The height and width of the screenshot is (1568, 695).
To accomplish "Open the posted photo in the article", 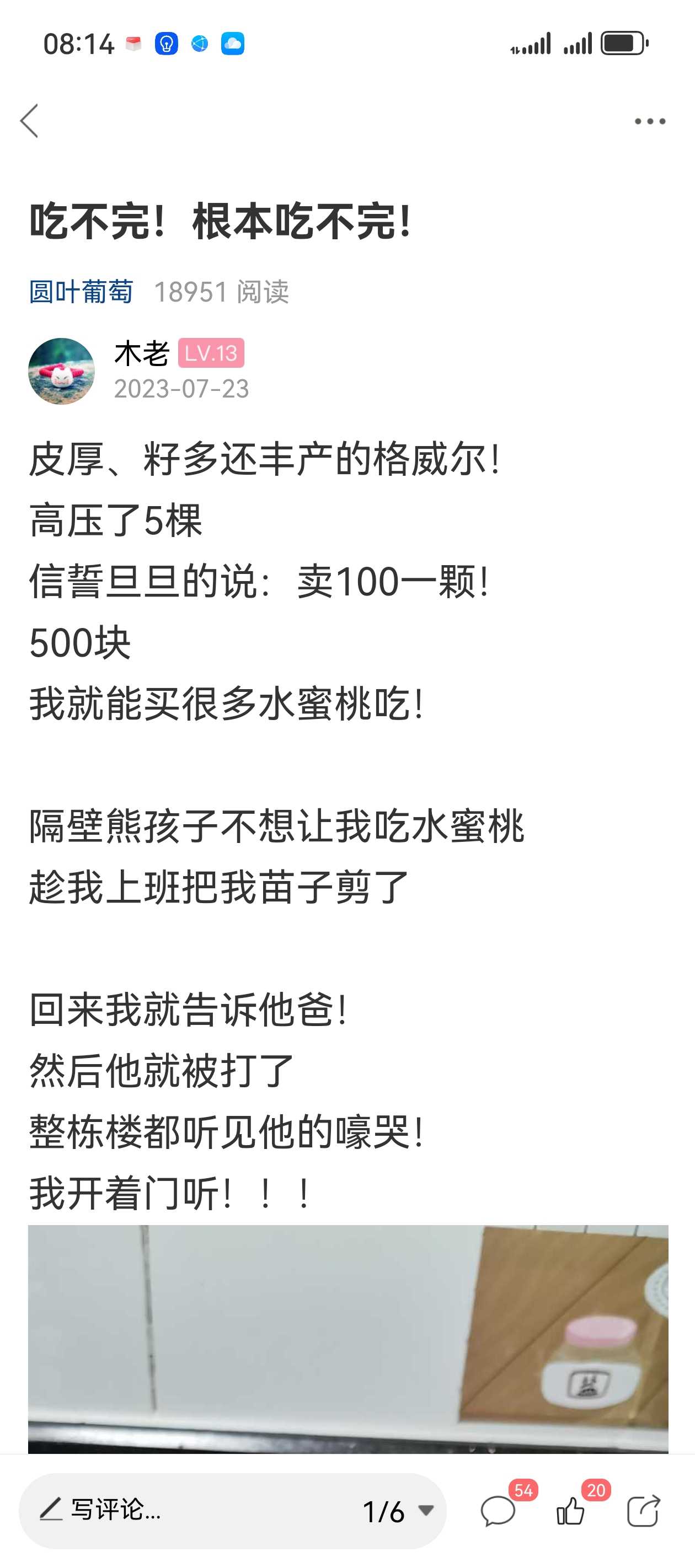I will click(348, 1339).
